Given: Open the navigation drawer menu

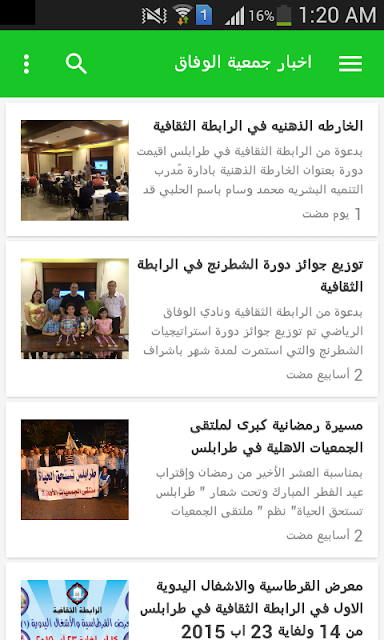Looking at the screenshot, I should pos(350,64).
